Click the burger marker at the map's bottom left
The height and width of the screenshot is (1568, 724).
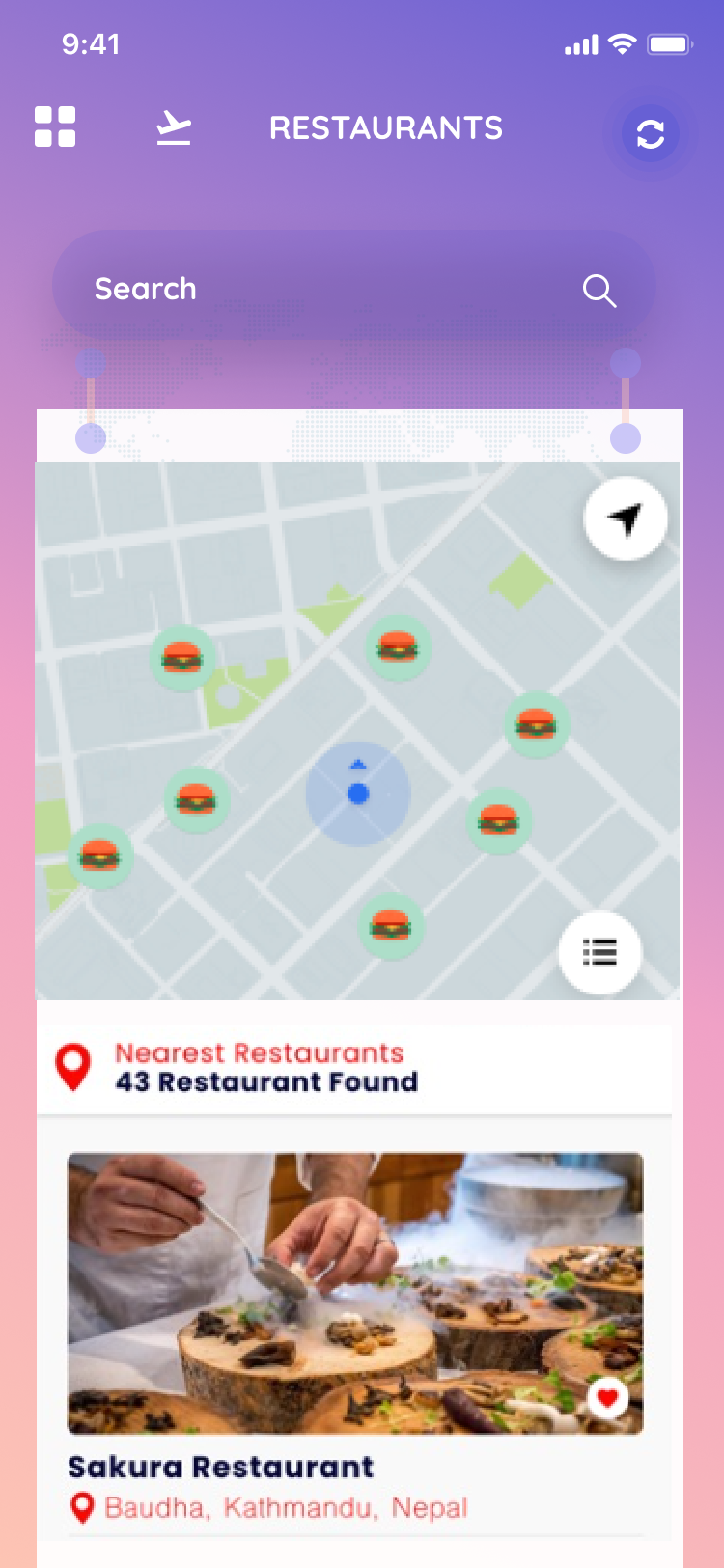(x=100, y=855)
